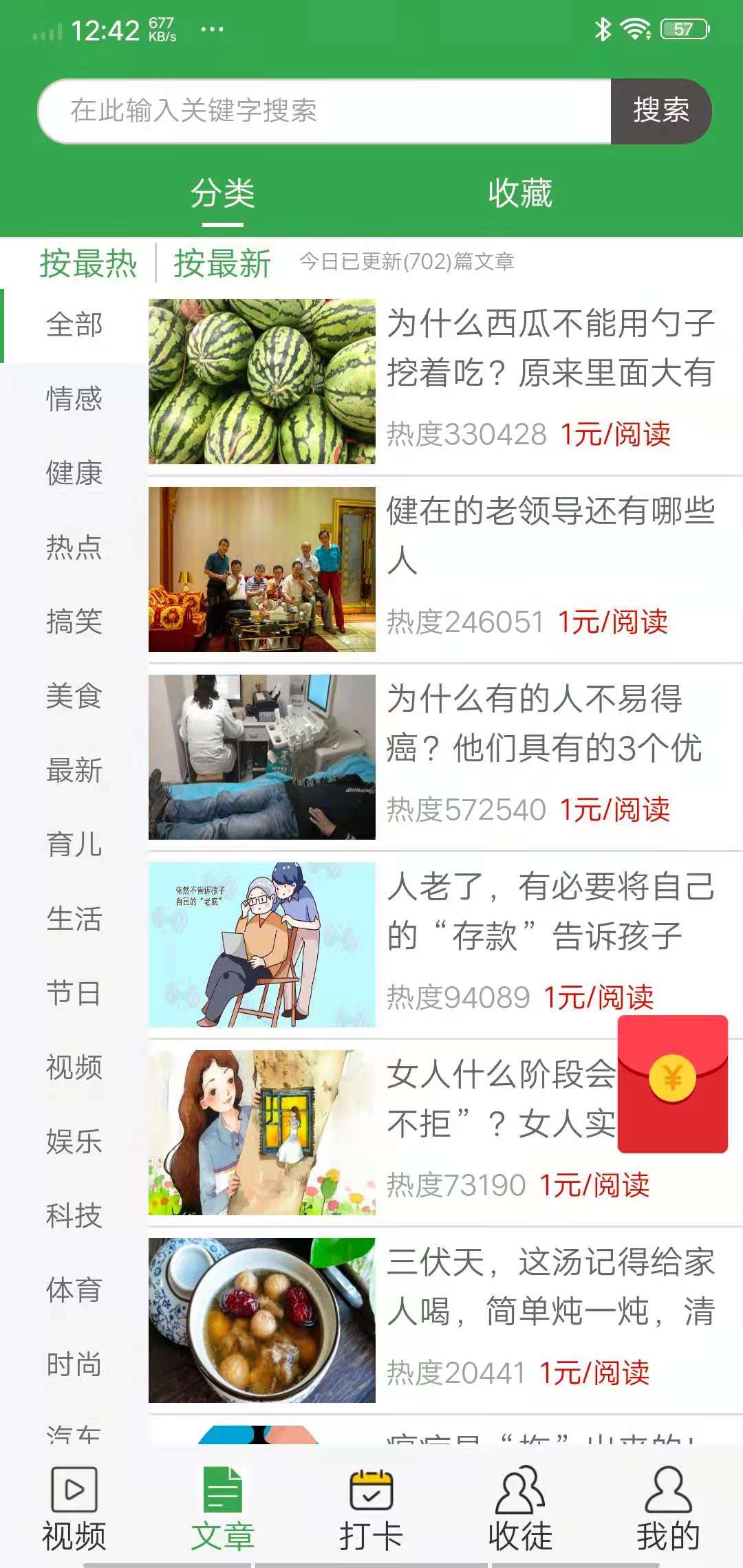Open the 美食 category list
743x1568 pixels.
(74, 699)
